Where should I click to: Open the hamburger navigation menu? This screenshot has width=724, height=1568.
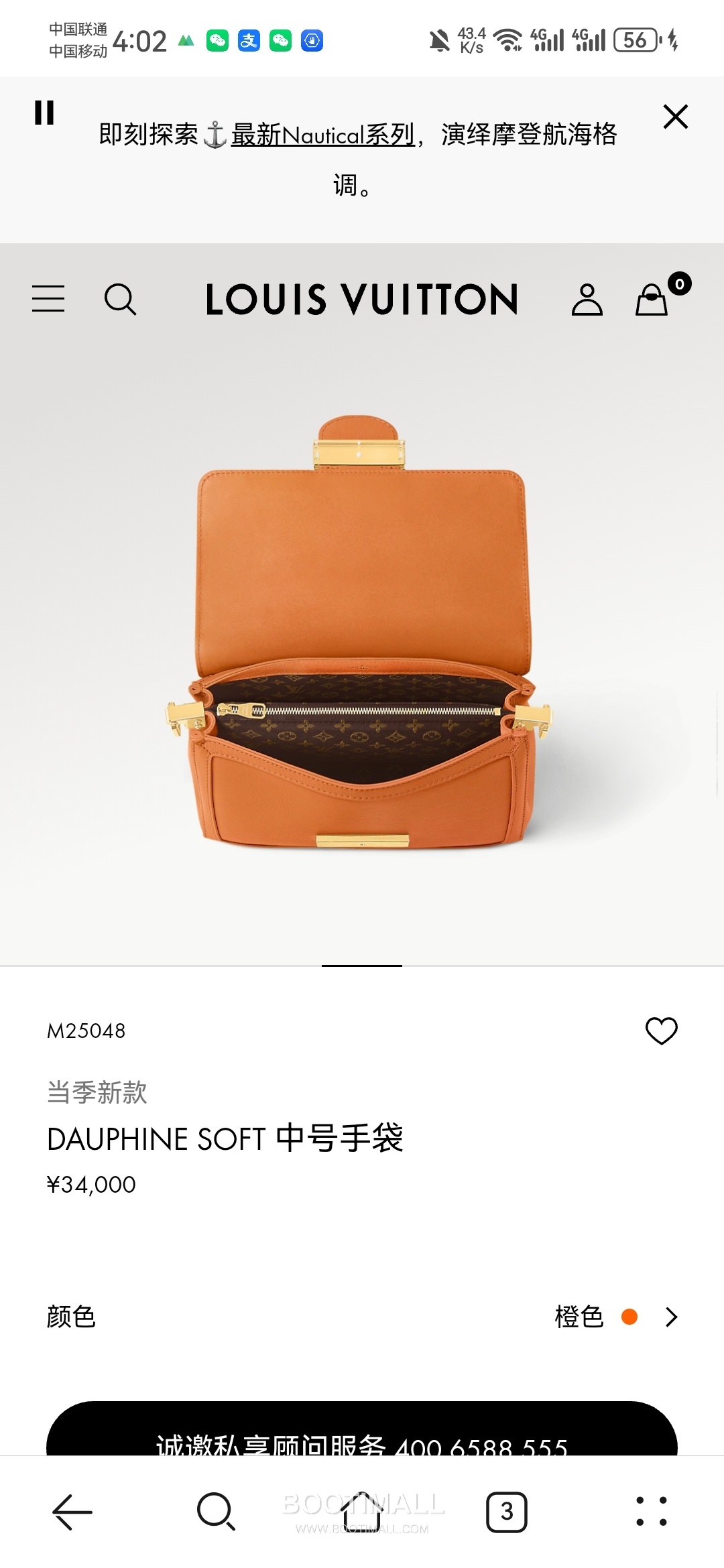pyautogui.click(x=48, y=300)
